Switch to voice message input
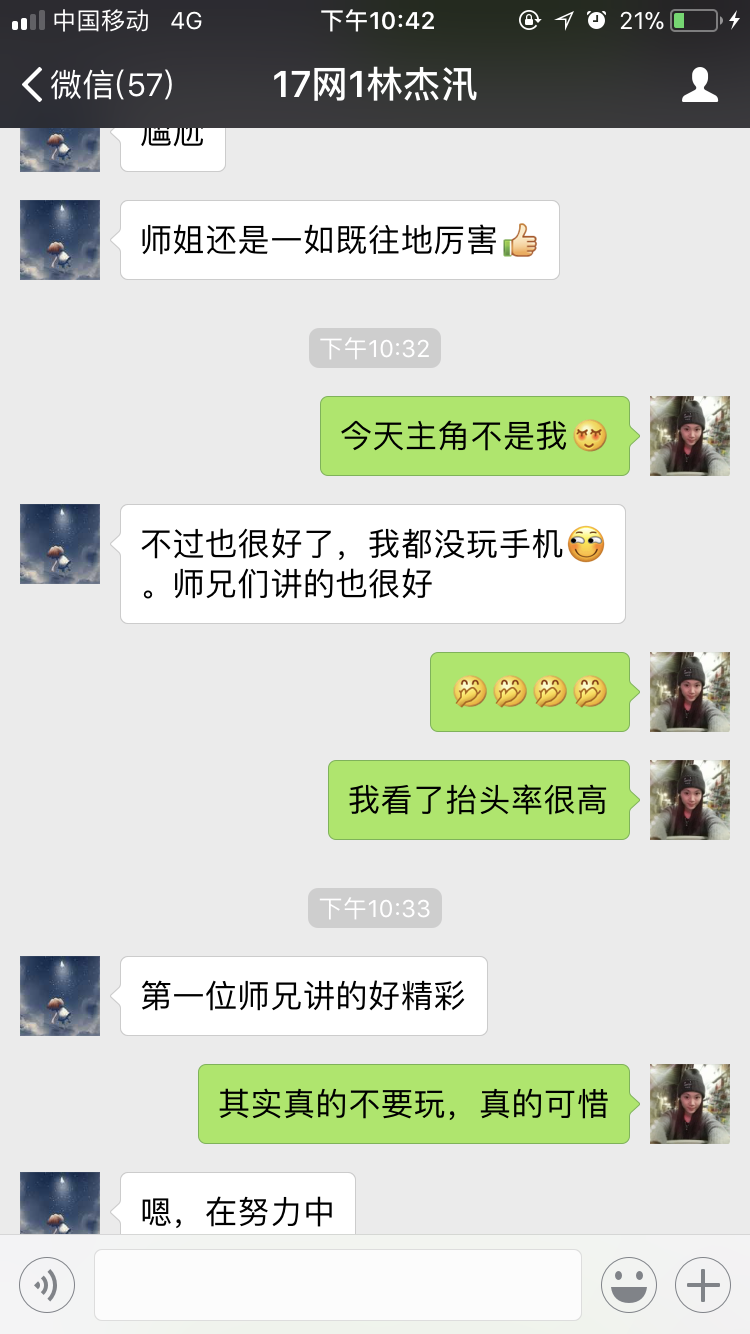Image resolution: width=750 pixels, height=1334 pixels. 47,1284
